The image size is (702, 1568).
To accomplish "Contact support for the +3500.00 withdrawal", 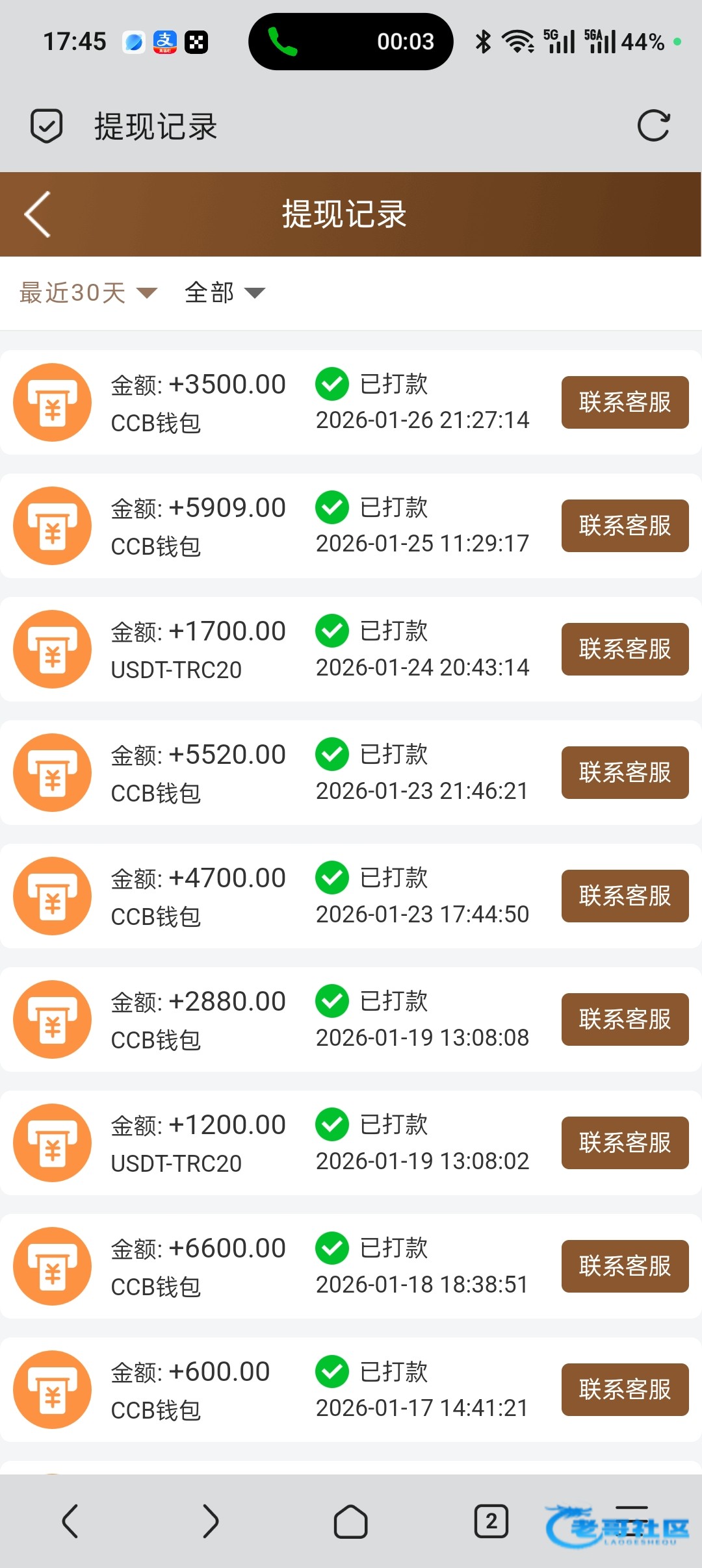I will [x=625, y=402].
